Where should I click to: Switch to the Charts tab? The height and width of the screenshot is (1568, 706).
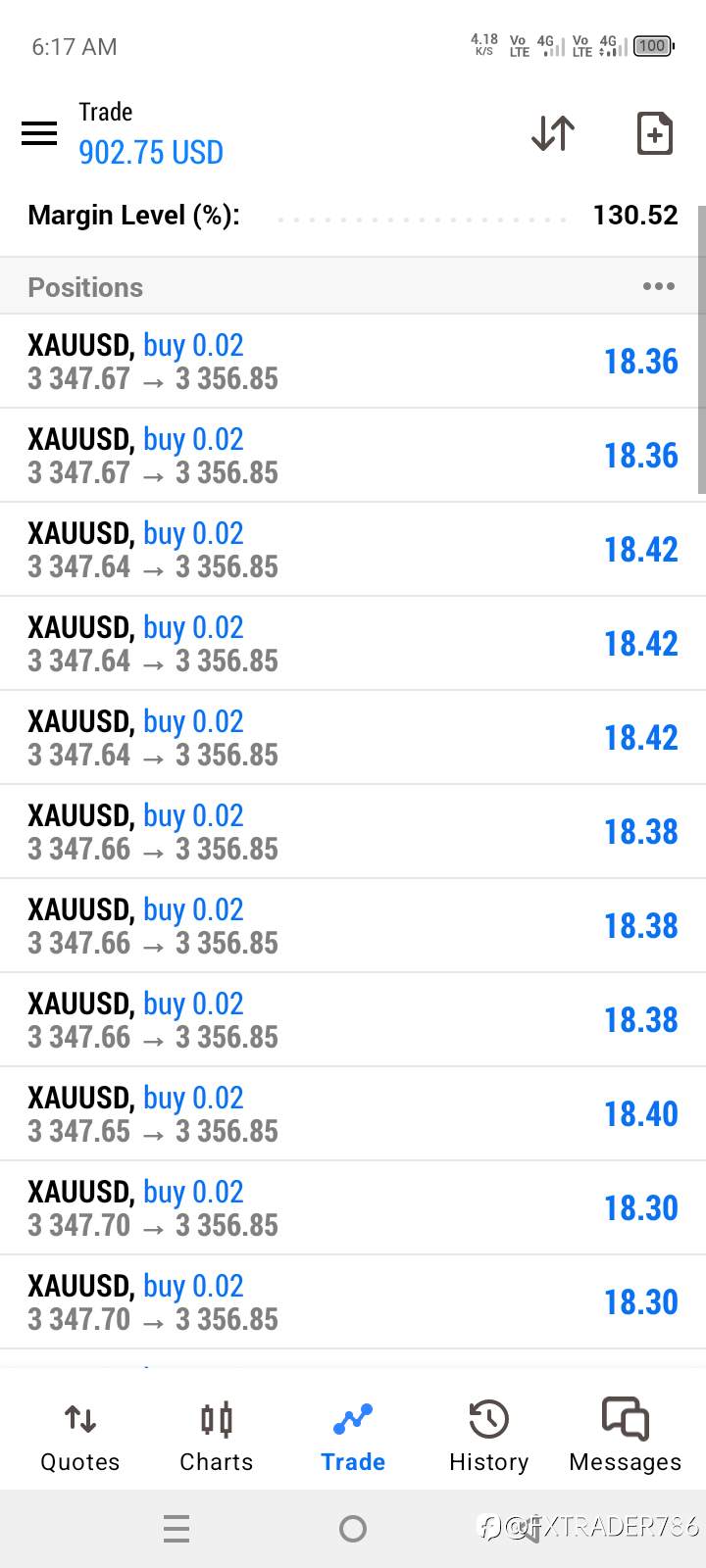pos(216,1438)
